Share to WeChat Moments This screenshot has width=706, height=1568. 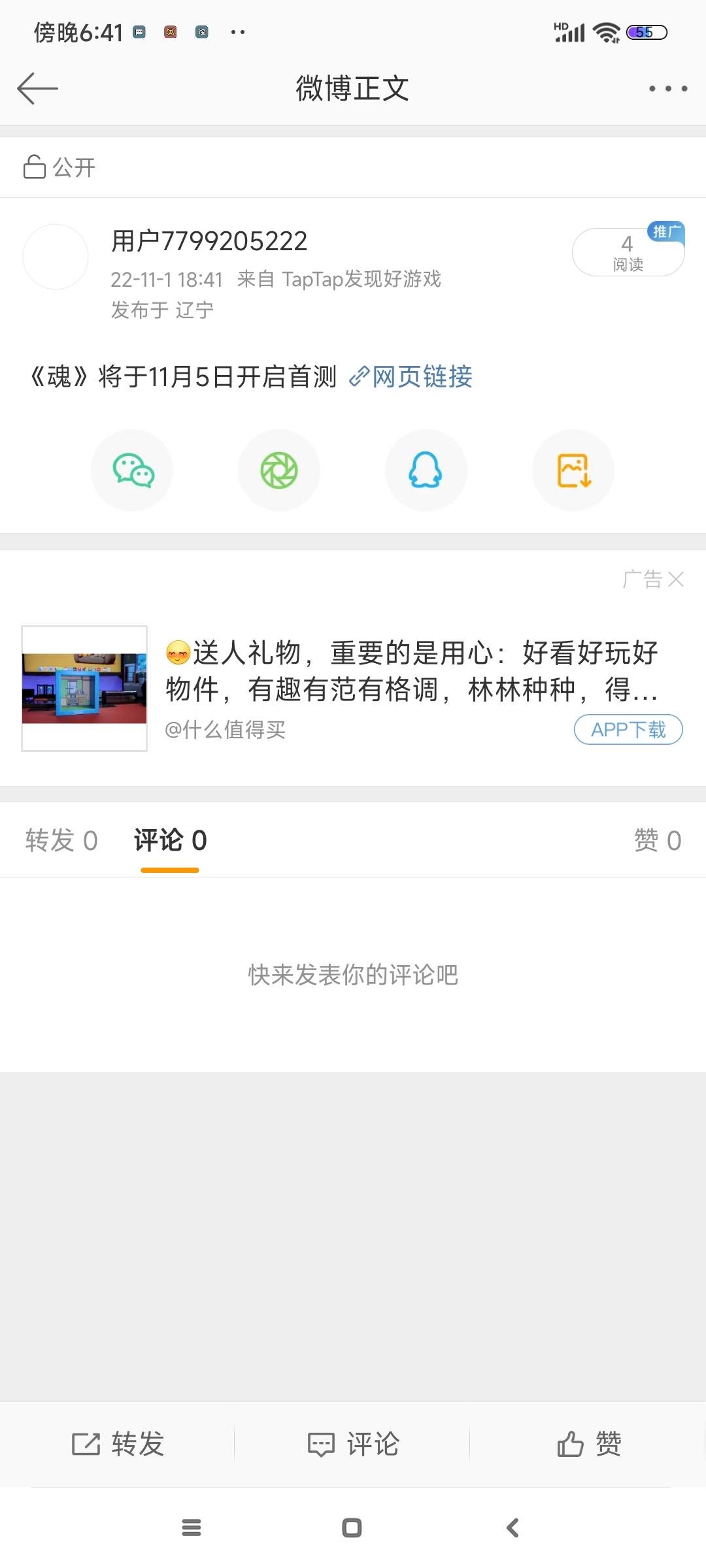coord(279,470)
